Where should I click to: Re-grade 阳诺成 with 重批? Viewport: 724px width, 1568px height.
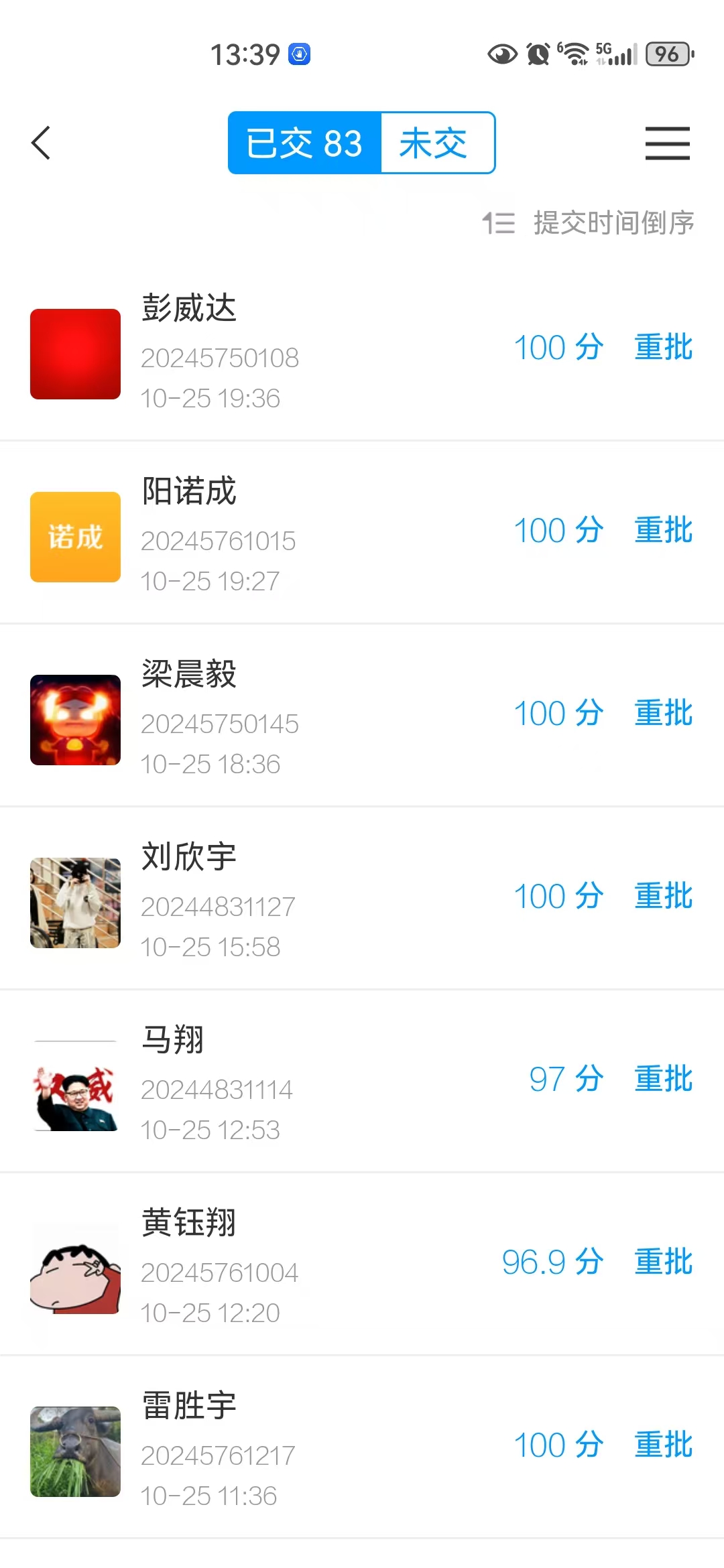(x=663, y=531)
